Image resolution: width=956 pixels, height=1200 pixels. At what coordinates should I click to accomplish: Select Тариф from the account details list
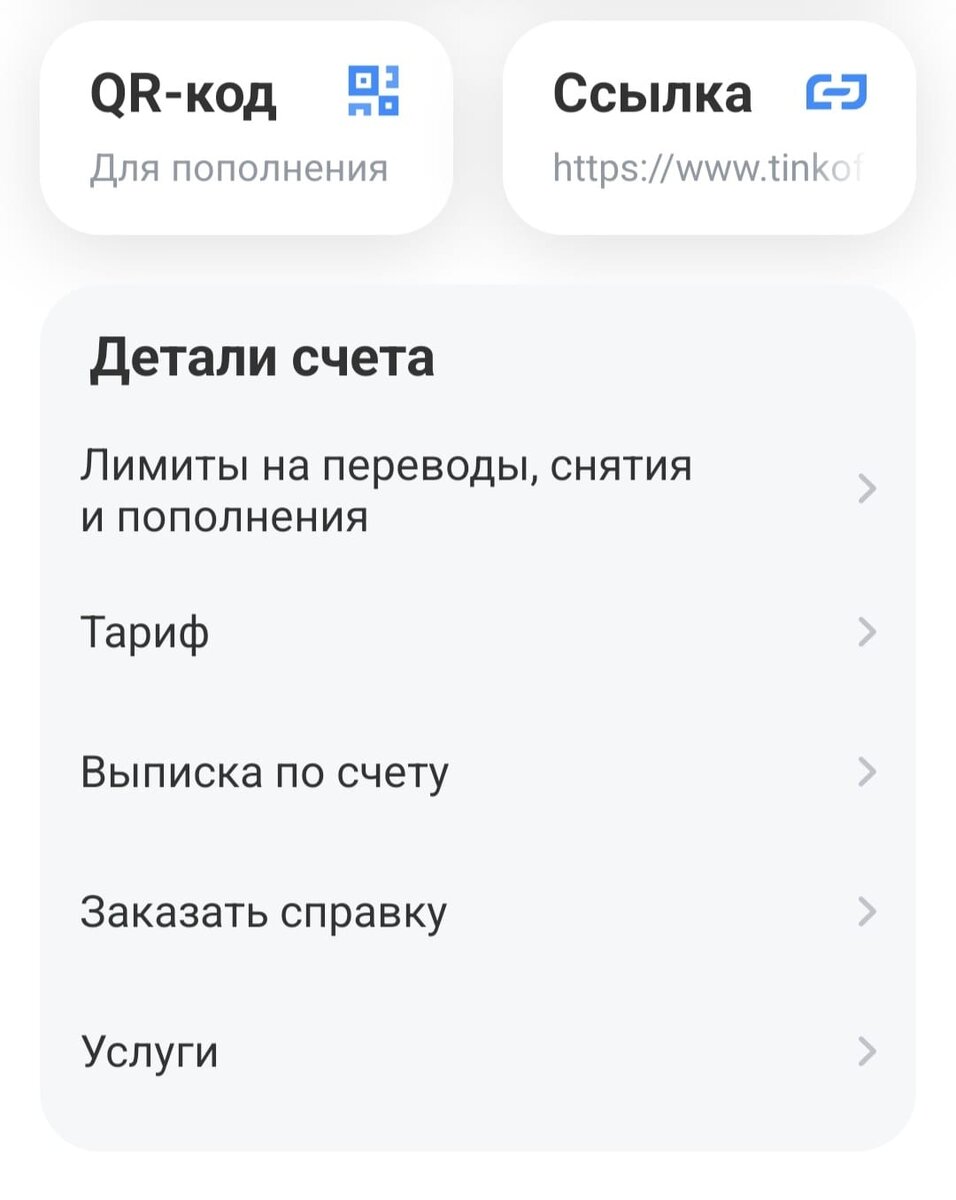pos(145,631)
